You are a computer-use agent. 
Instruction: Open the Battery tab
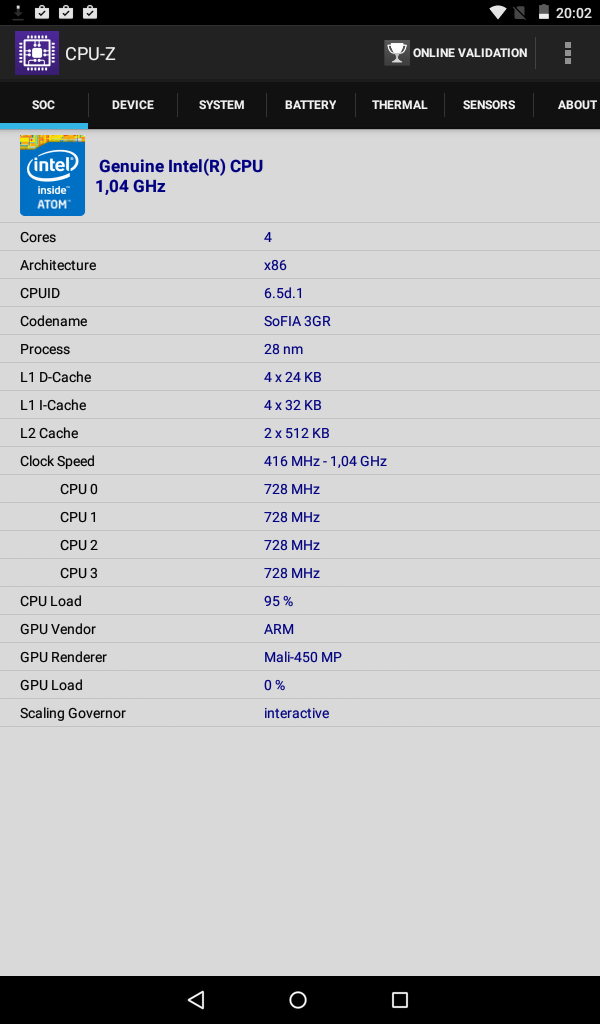coord(310,104)
